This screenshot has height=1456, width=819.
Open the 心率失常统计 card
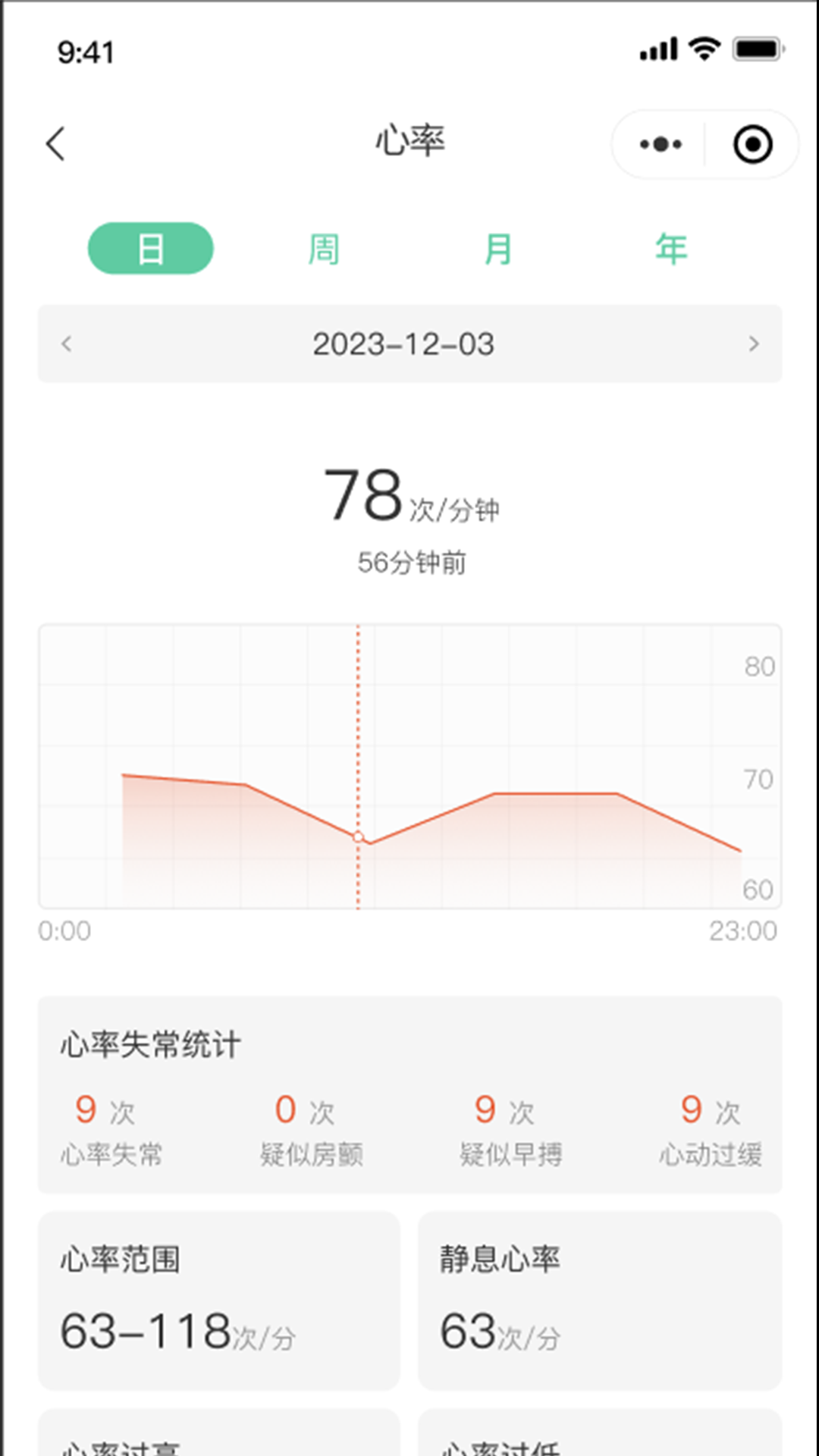tap(410, 1094)
